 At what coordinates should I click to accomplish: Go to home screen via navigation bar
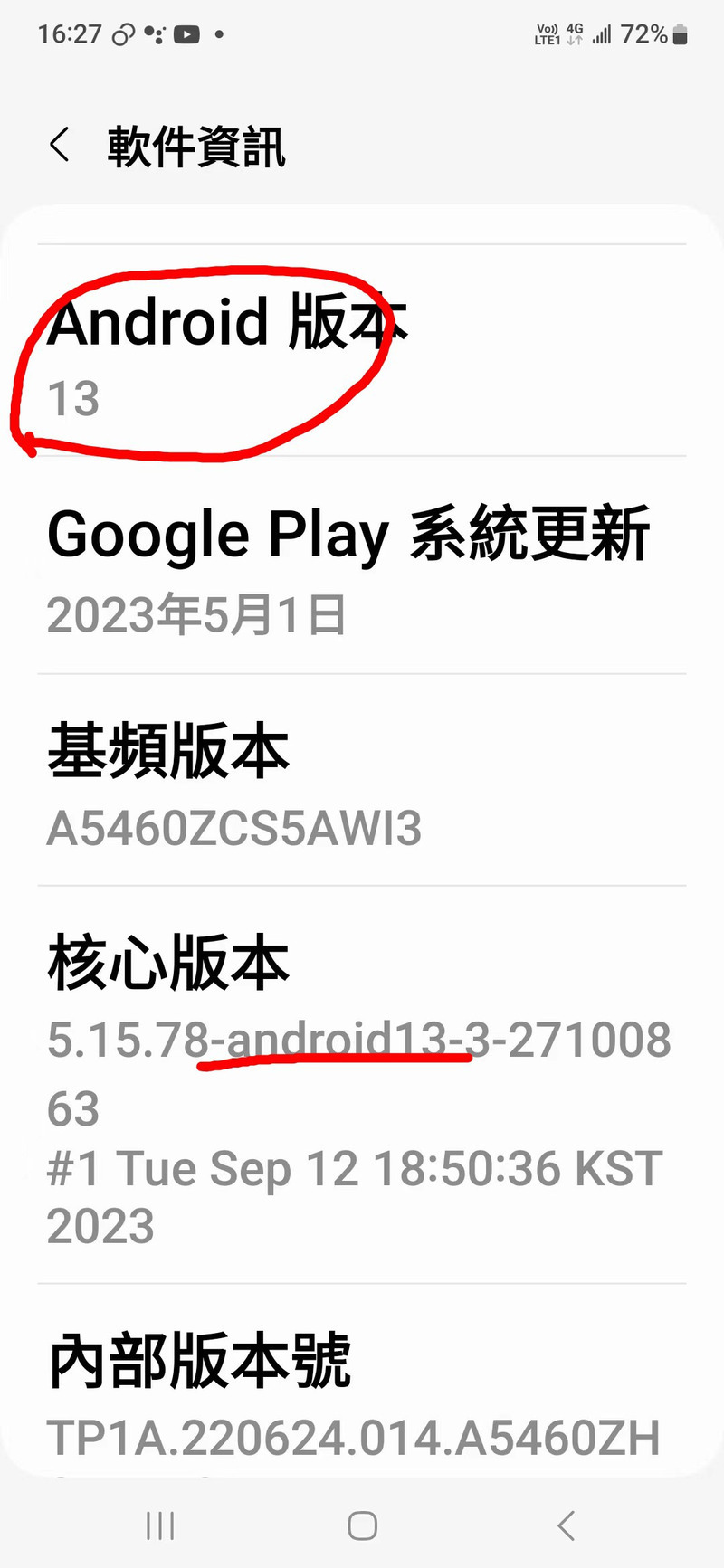(x=362, y=1525)
